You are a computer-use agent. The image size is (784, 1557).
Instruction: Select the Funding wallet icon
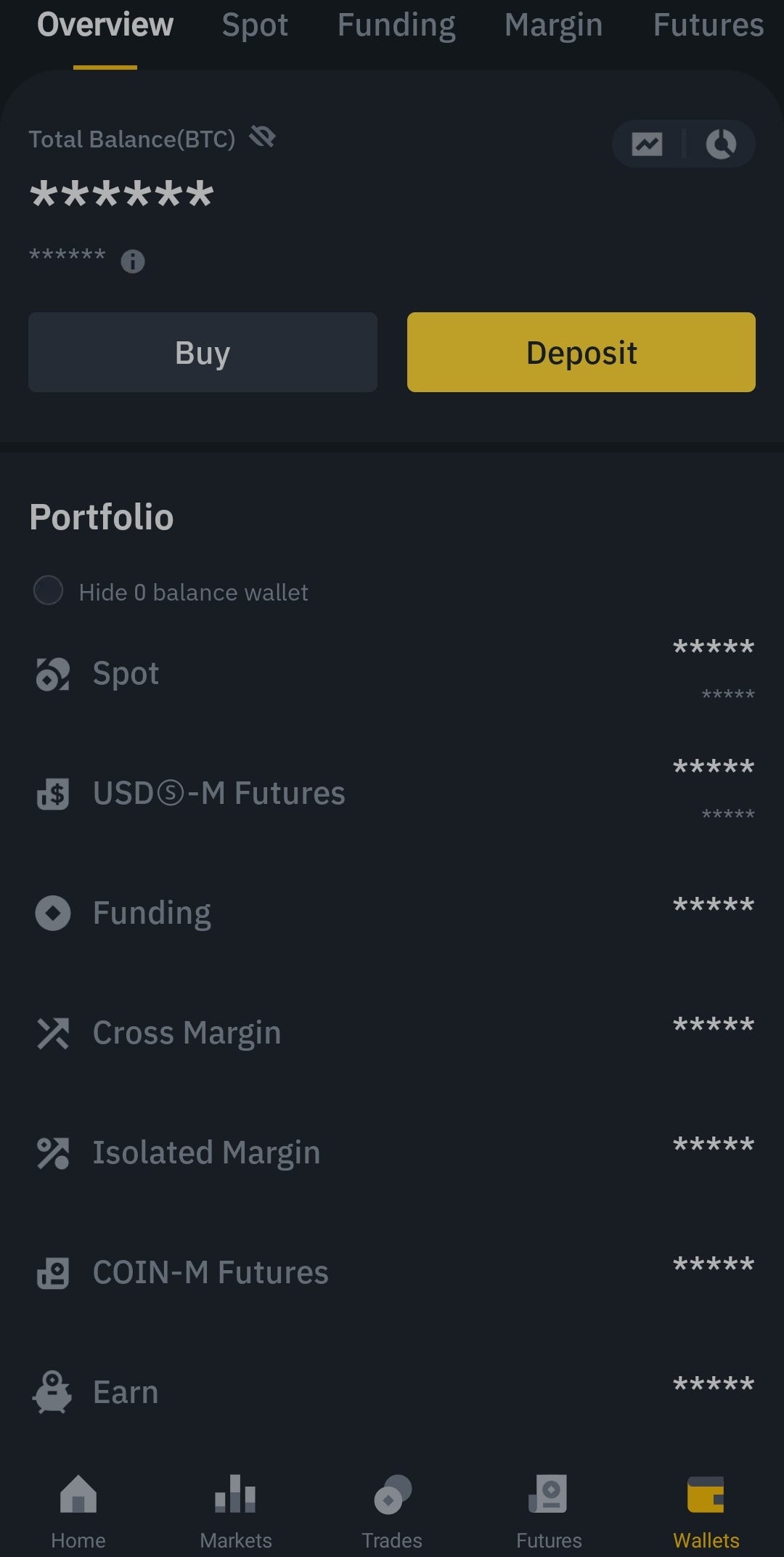pyautogui.click(x=52, y=913)
